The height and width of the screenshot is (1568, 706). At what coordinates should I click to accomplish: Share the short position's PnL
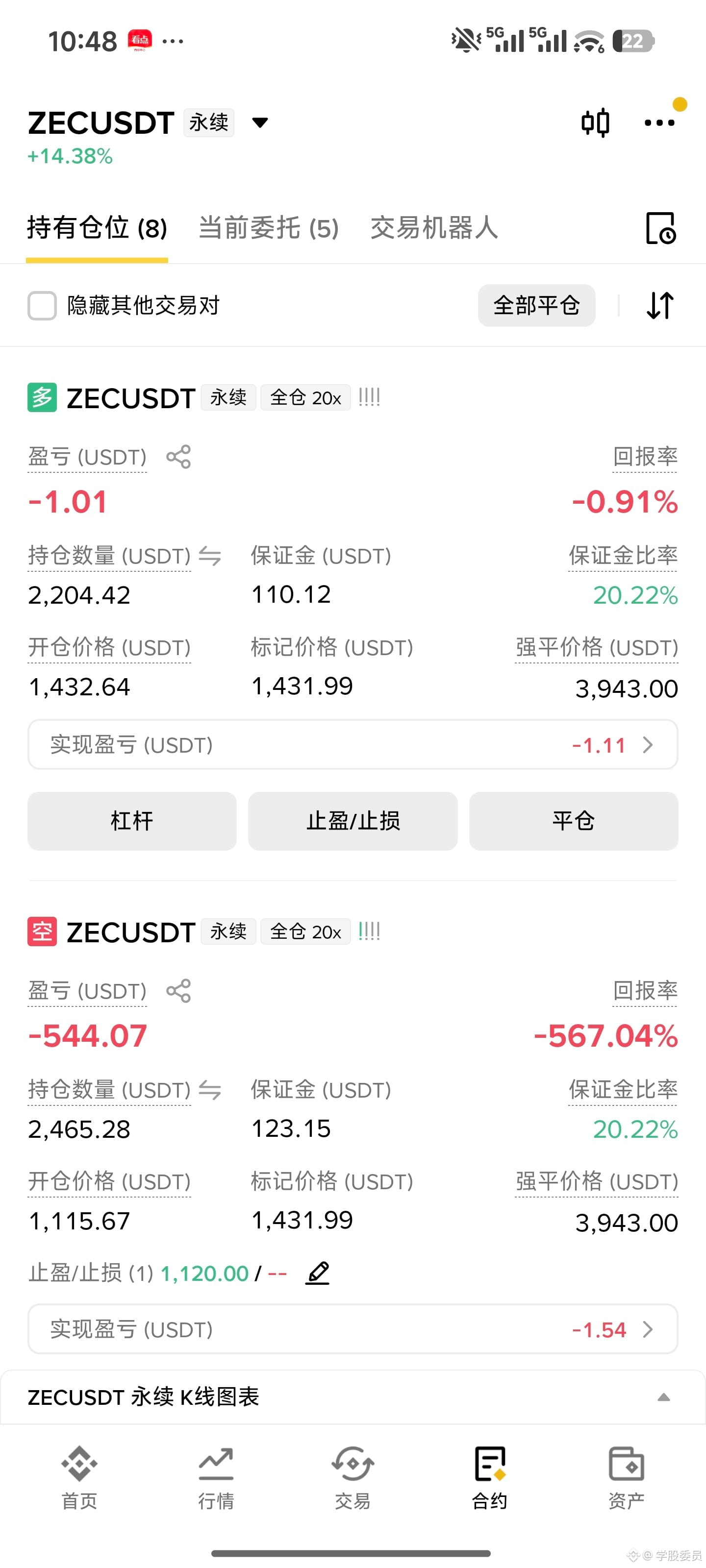[x=178, y=991]
